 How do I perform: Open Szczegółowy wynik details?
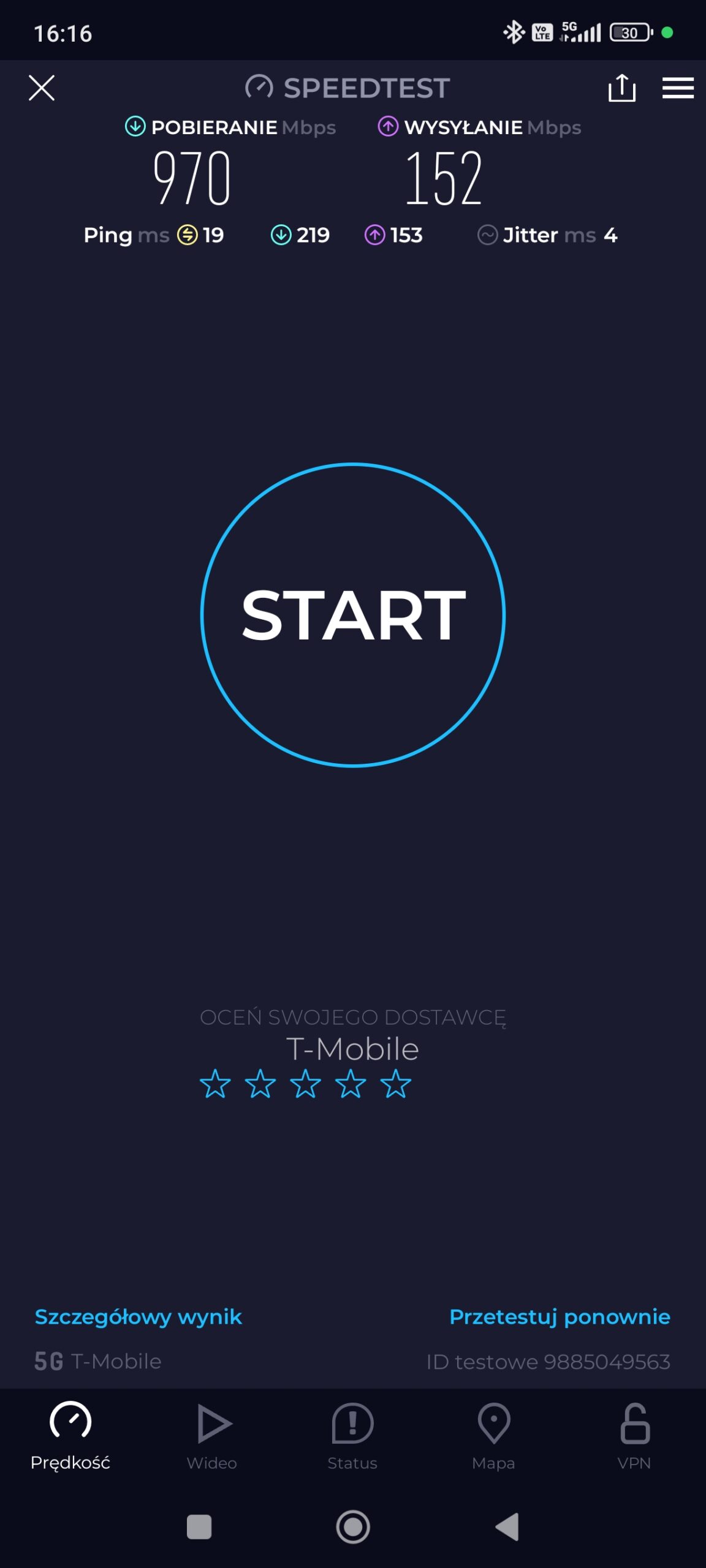tap(138, 1317)
